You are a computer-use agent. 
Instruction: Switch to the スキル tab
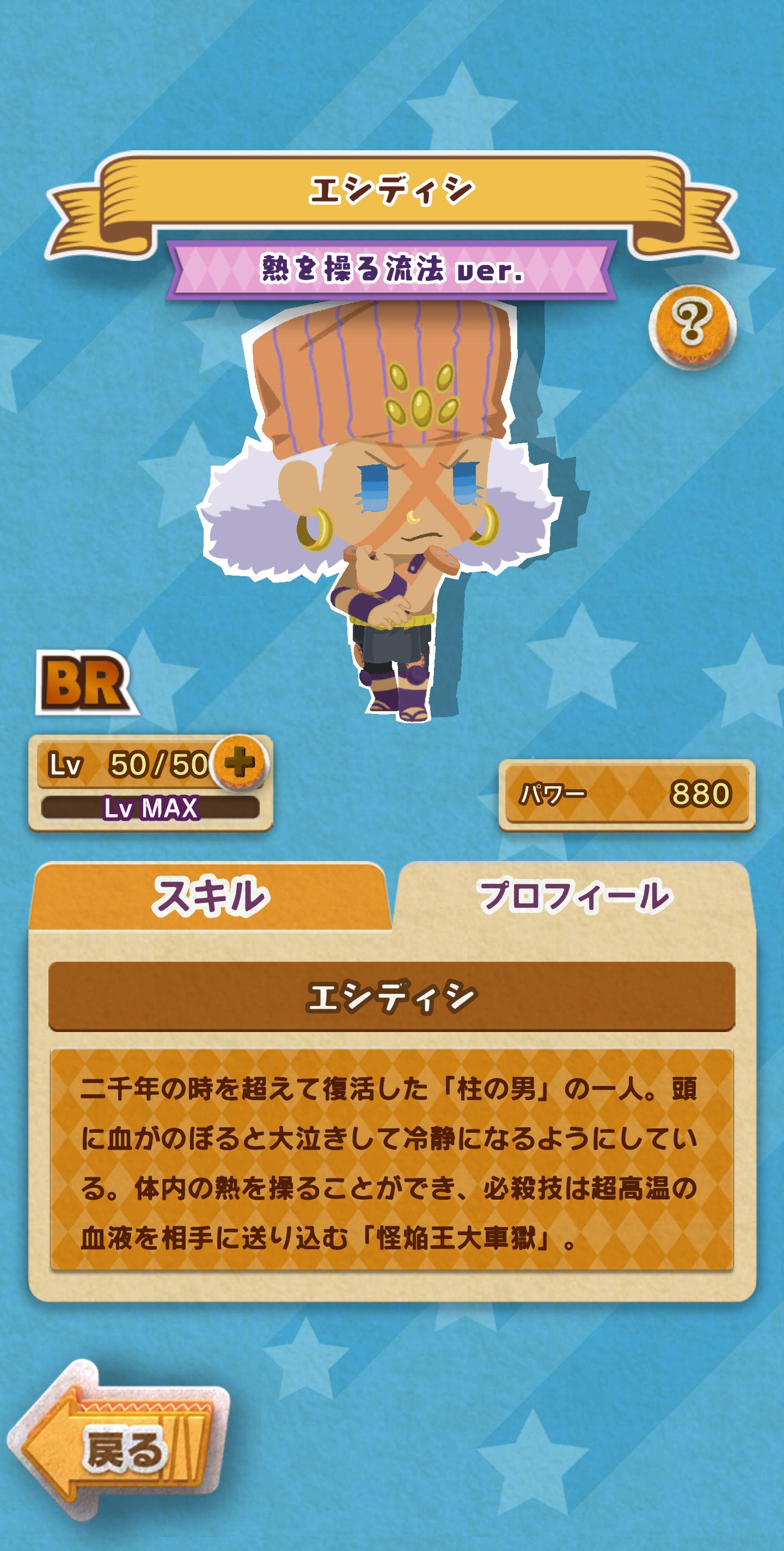pos(210,896)
